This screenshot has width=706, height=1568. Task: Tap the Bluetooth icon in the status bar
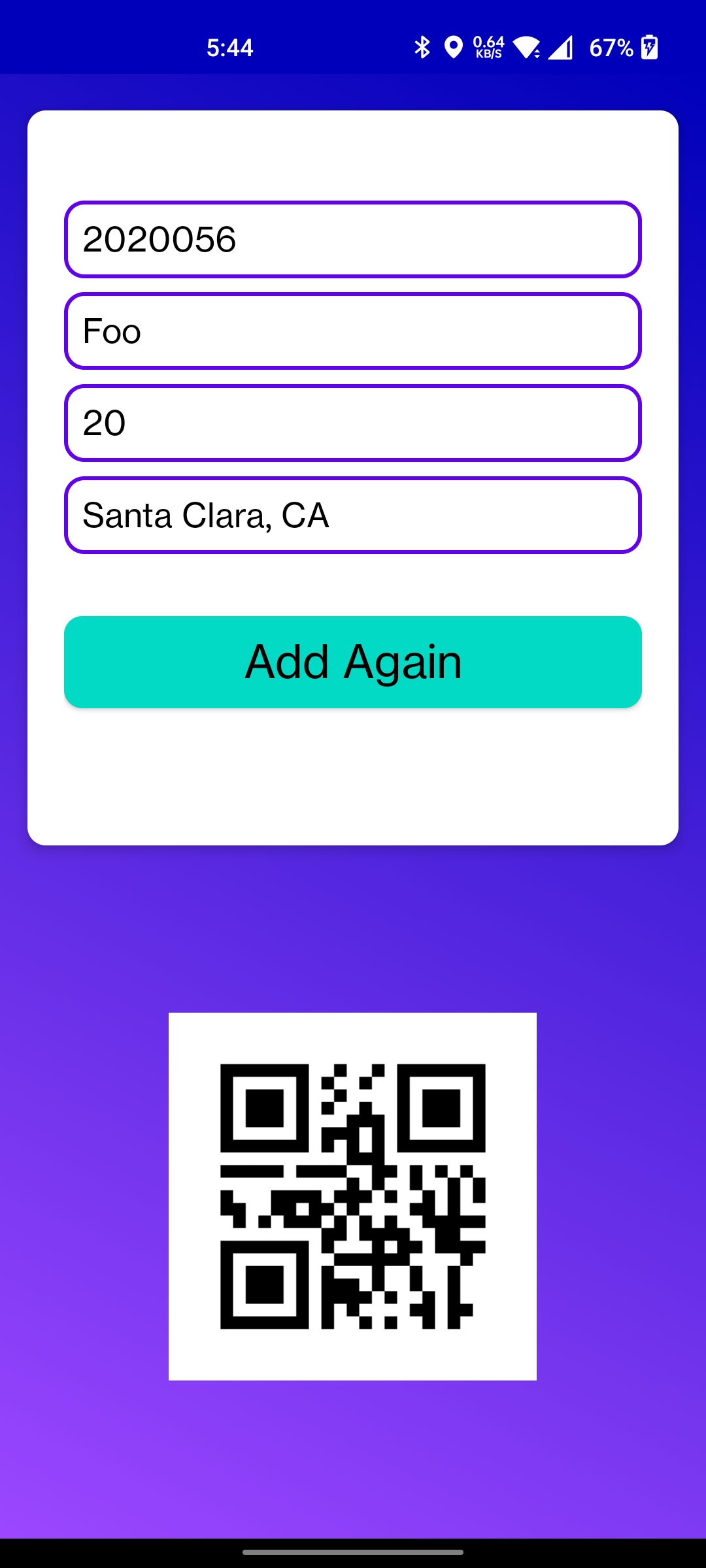coord(422,46)
